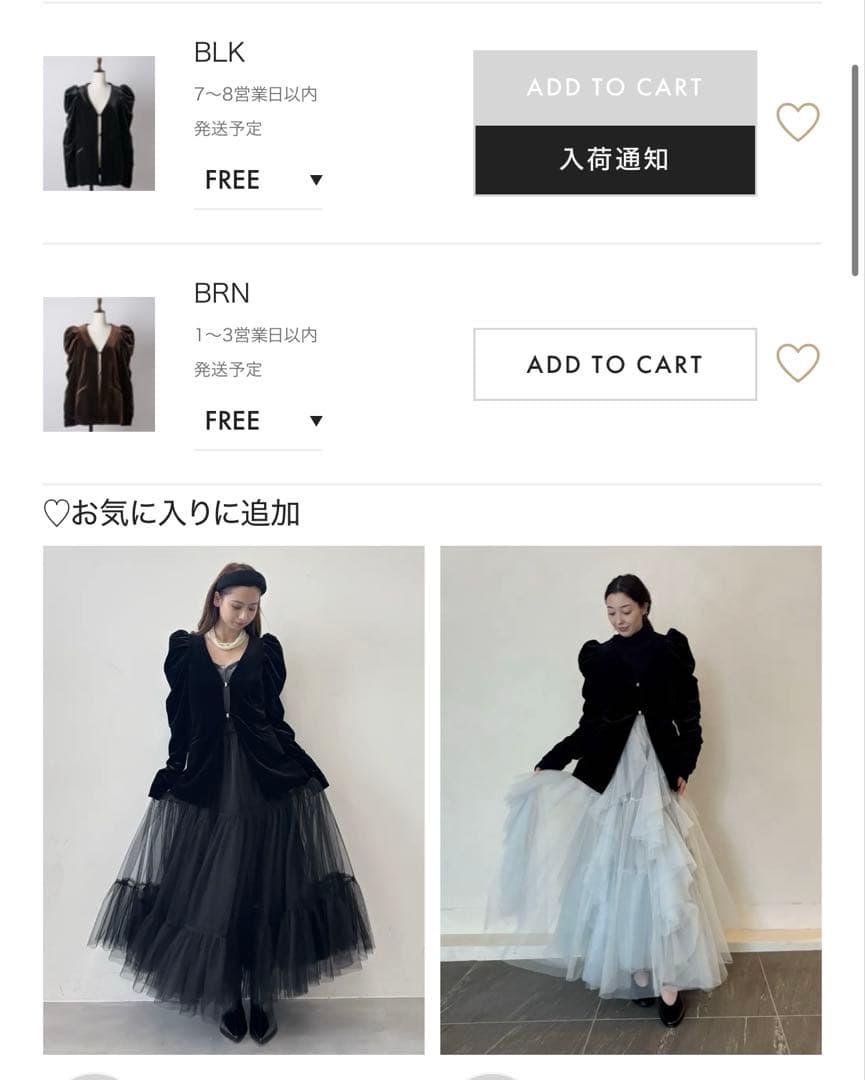Click the dropdown arrow next to FREE under BRN
The image size is (865, 1080).
[x=316, y=421]
